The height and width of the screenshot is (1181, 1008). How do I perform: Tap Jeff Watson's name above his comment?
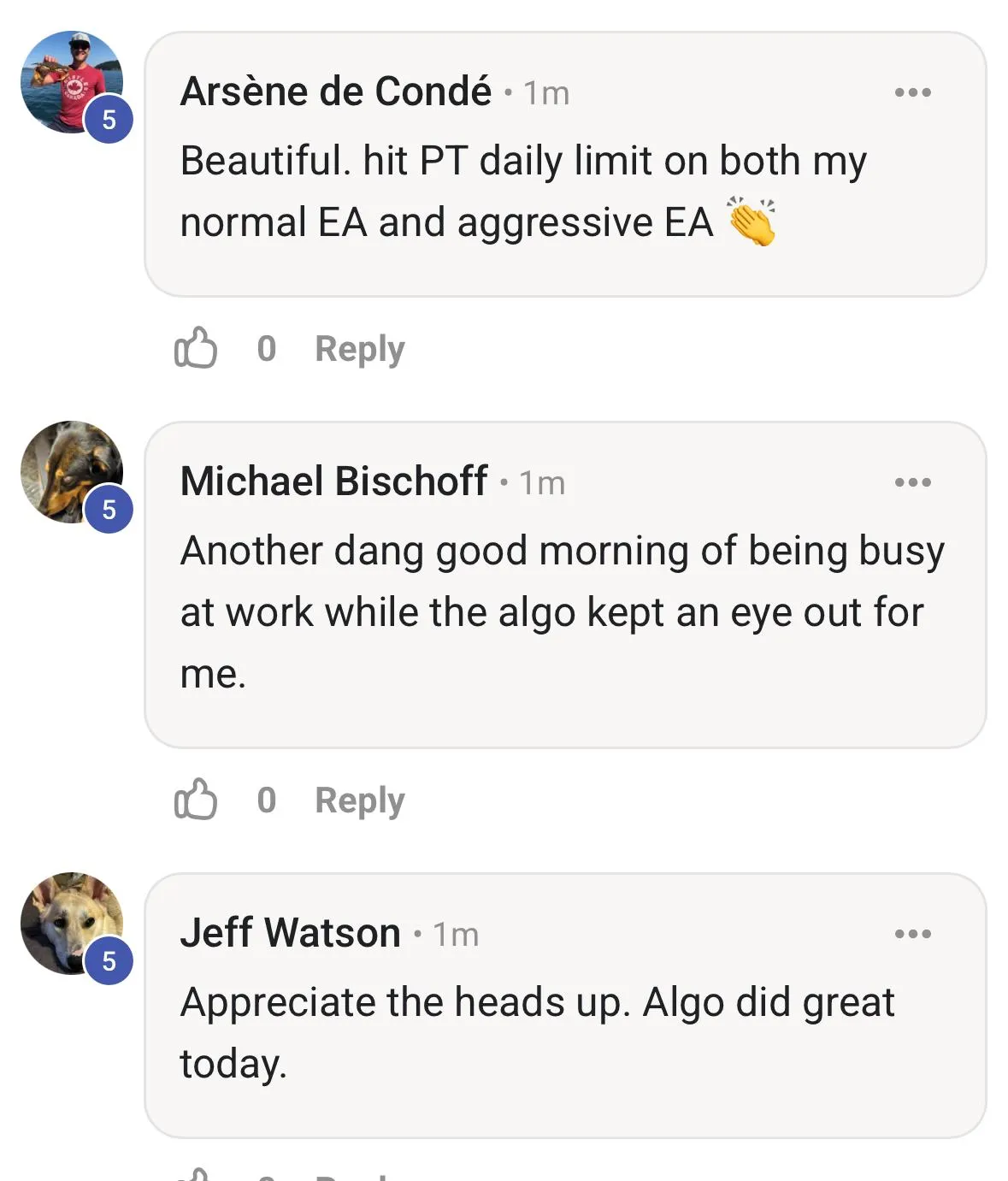tap(290, 933)
